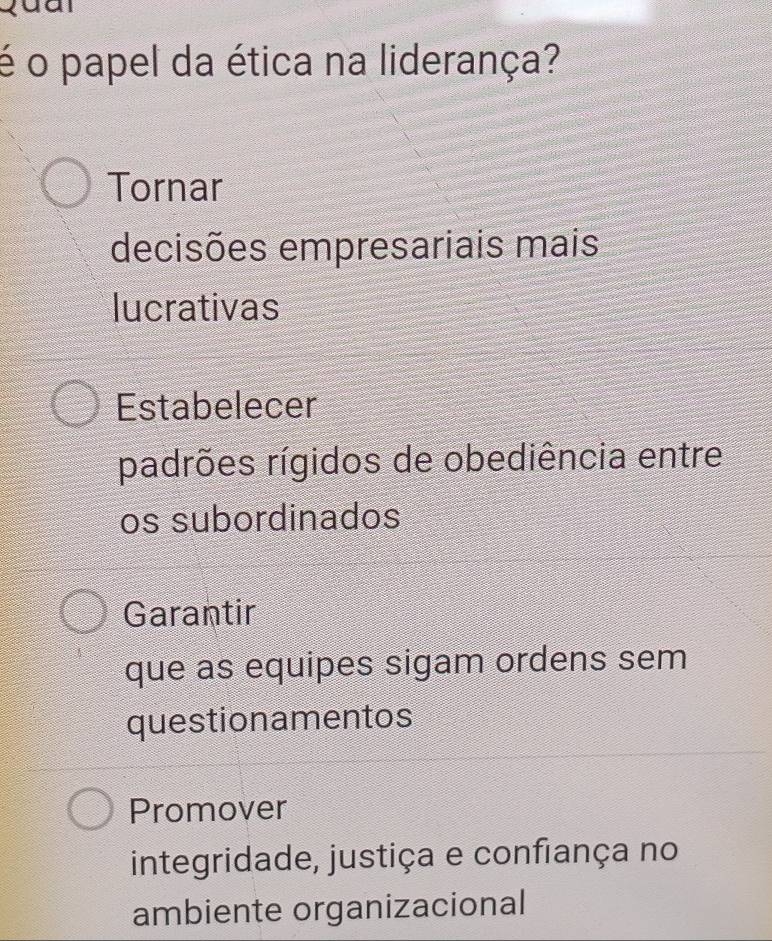Choose the option 'Estabelecer padrões rígidos de obediência'
The width and height of the screenshot is (772, 941).
click(75, 408)
